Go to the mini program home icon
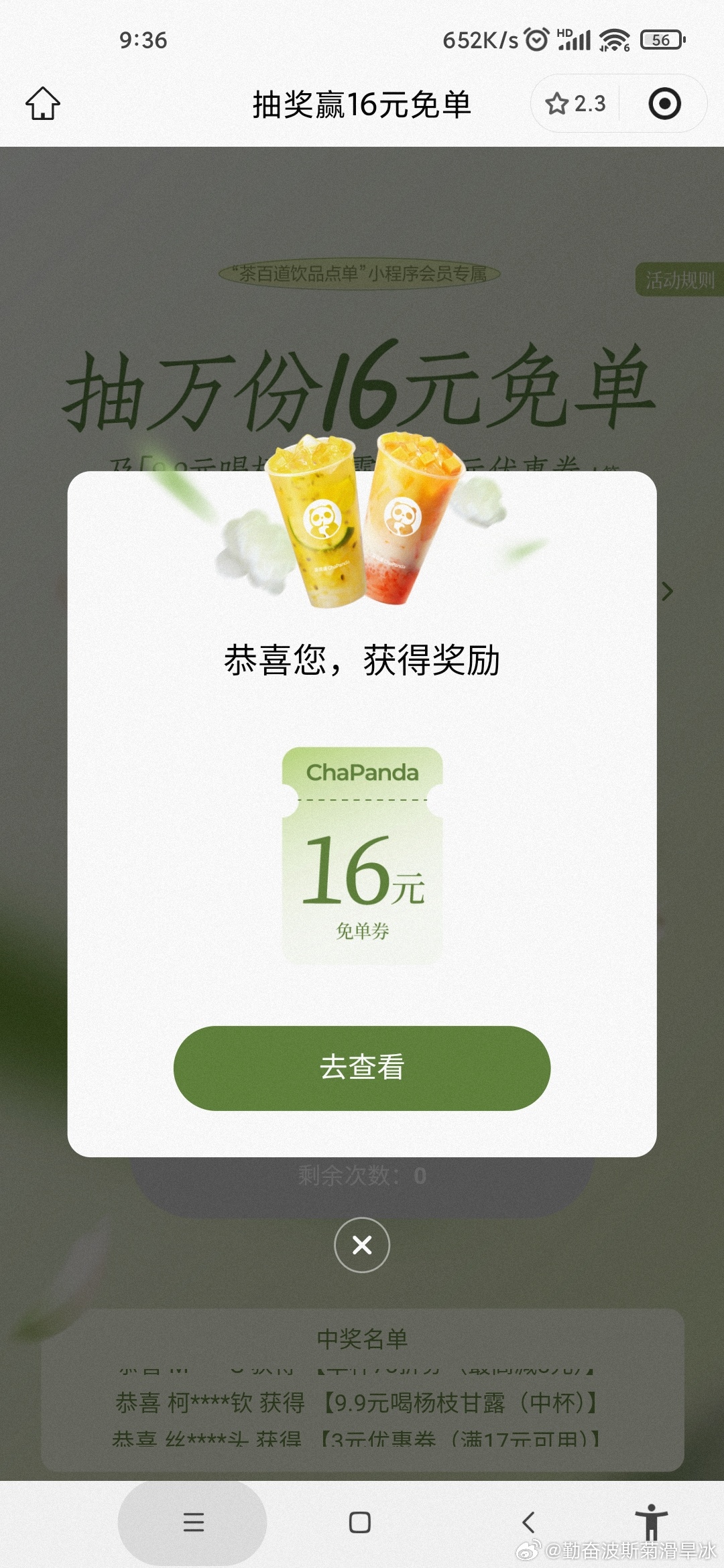The height and width of the screenshot is (1568, 724). [x=43, y=104]
